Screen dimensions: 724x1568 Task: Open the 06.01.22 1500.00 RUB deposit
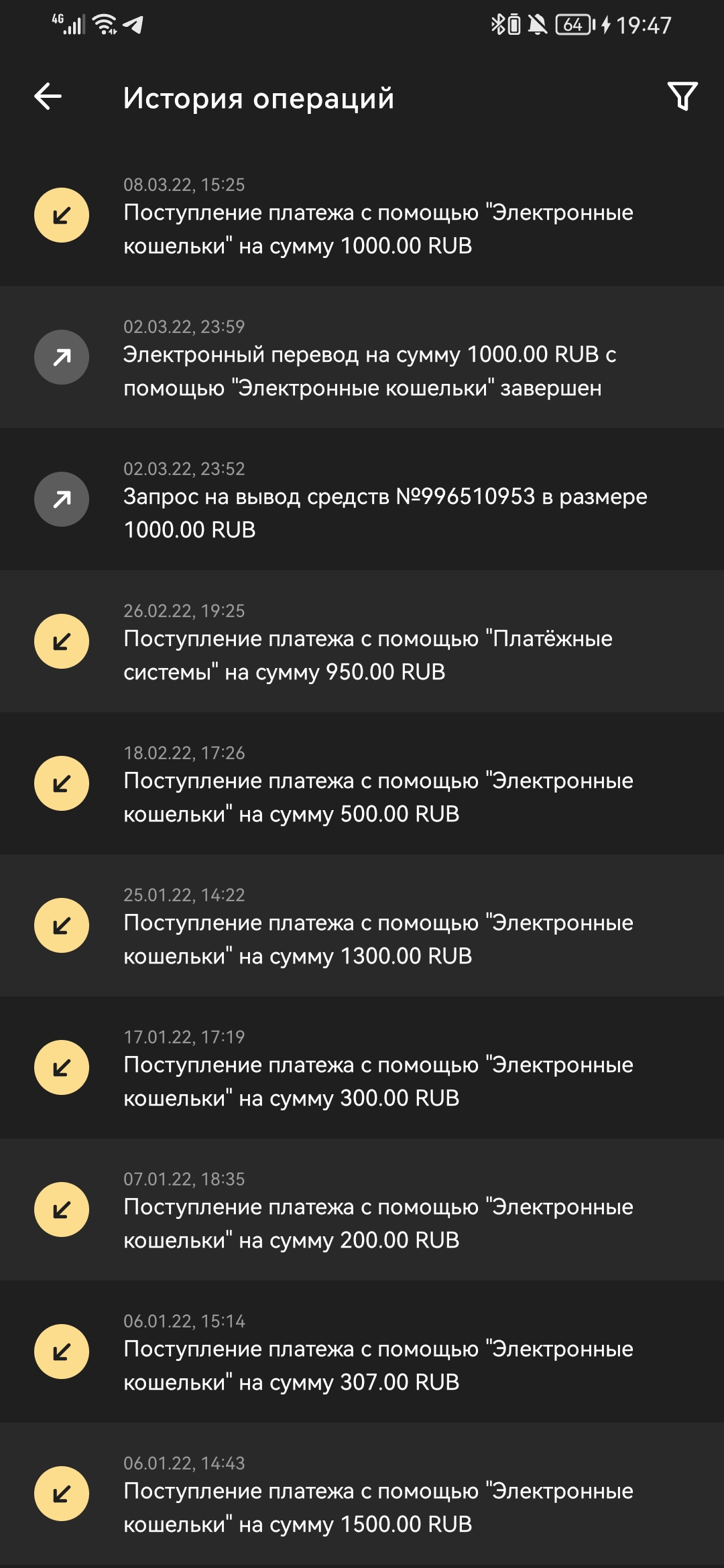[362, 1494]
